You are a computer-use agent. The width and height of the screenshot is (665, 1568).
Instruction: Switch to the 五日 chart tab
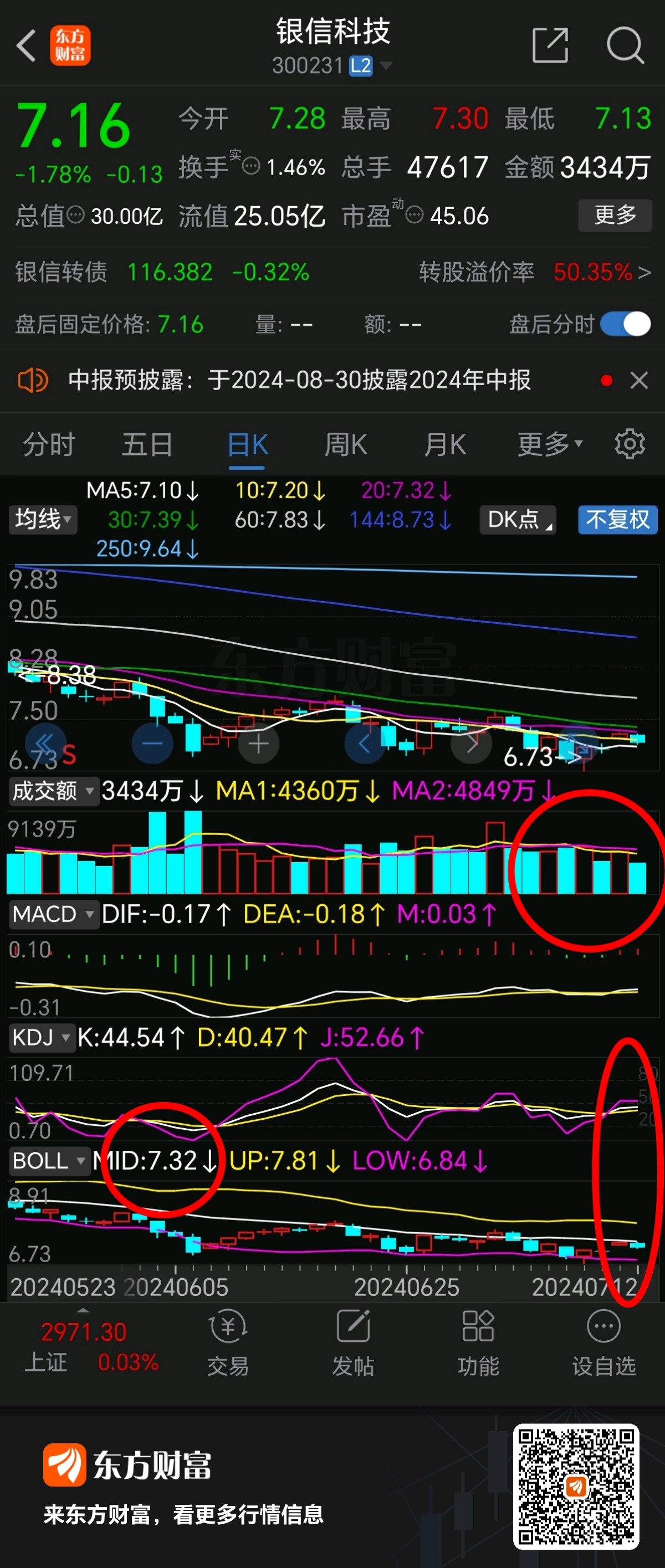pyautogui.click(x=147, y=444)
